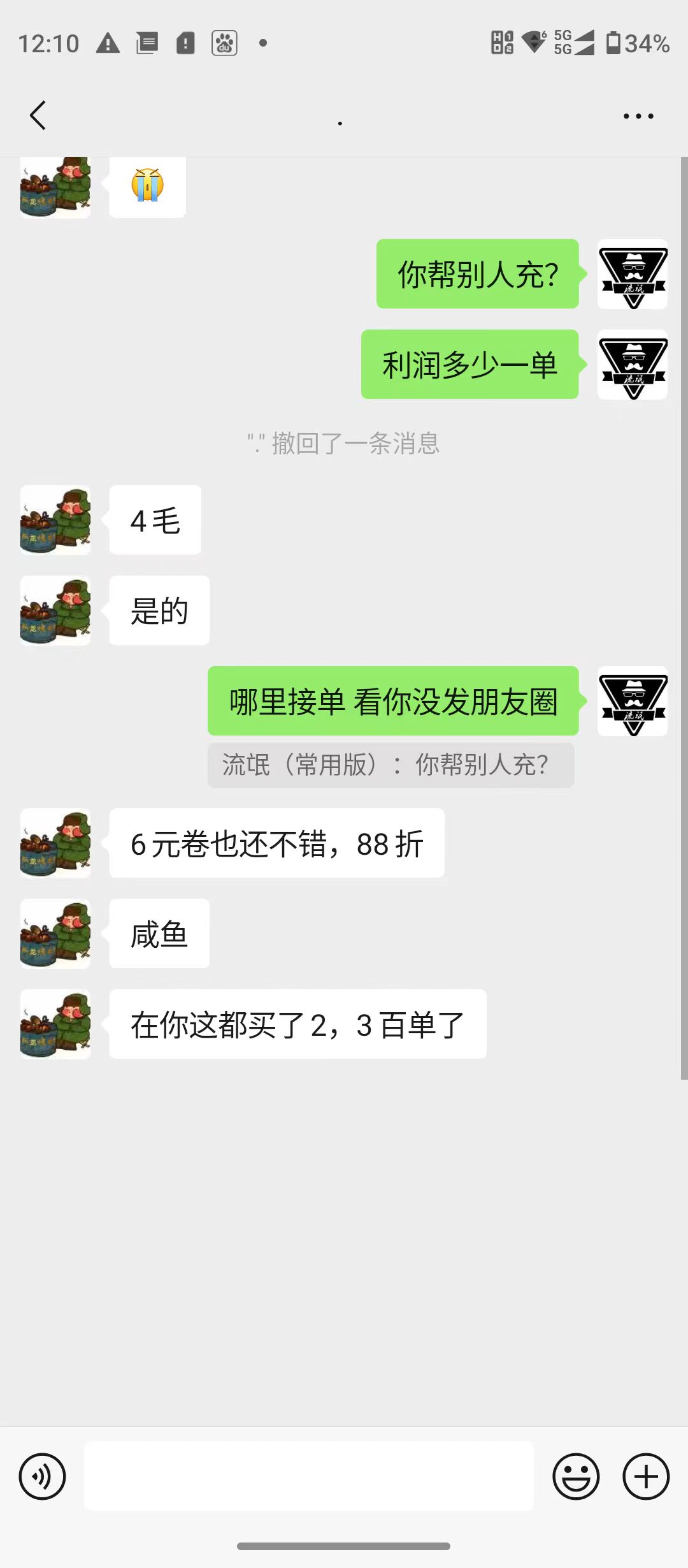Screen dimensions: 688x1568
Task: Open the emoji sticker panel
Action: click(x=576, y=1476)
